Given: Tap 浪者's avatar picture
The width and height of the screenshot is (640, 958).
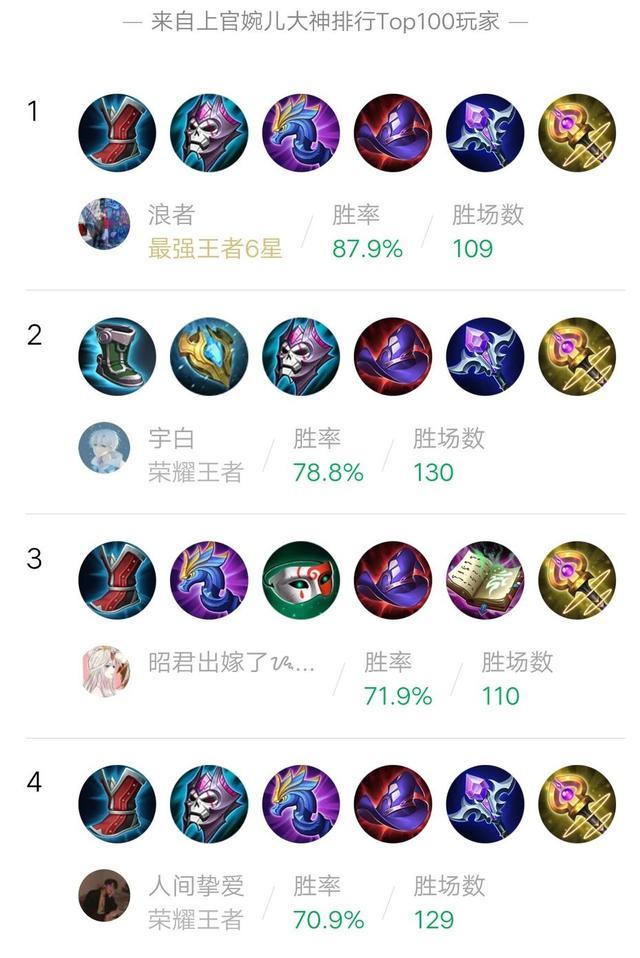Looking at the screenshot, I should click(104, 224).
